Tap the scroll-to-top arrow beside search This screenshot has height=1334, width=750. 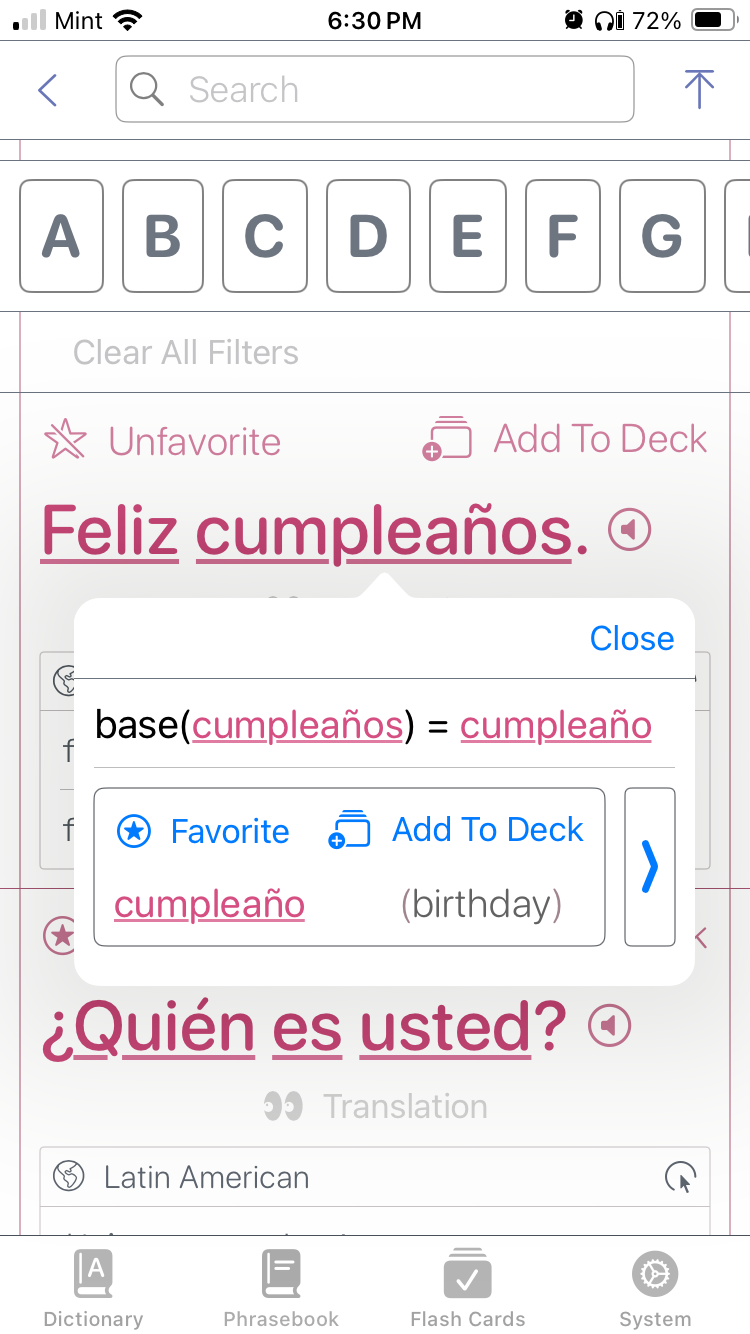click(699, 89)
